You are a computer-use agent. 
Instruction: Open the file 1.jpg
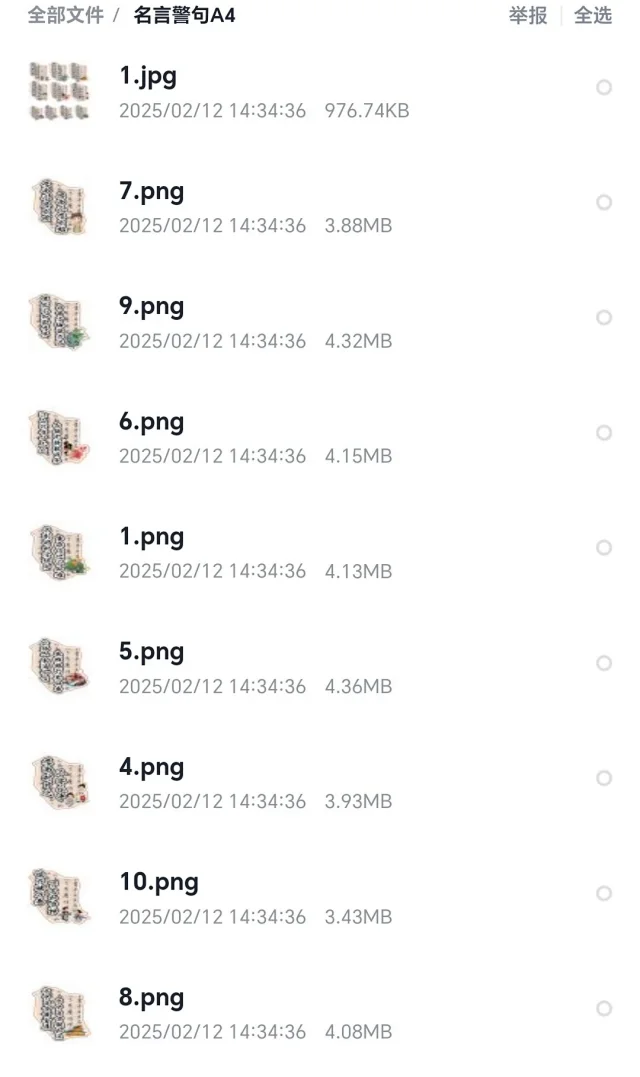click(x=148, y=77)
